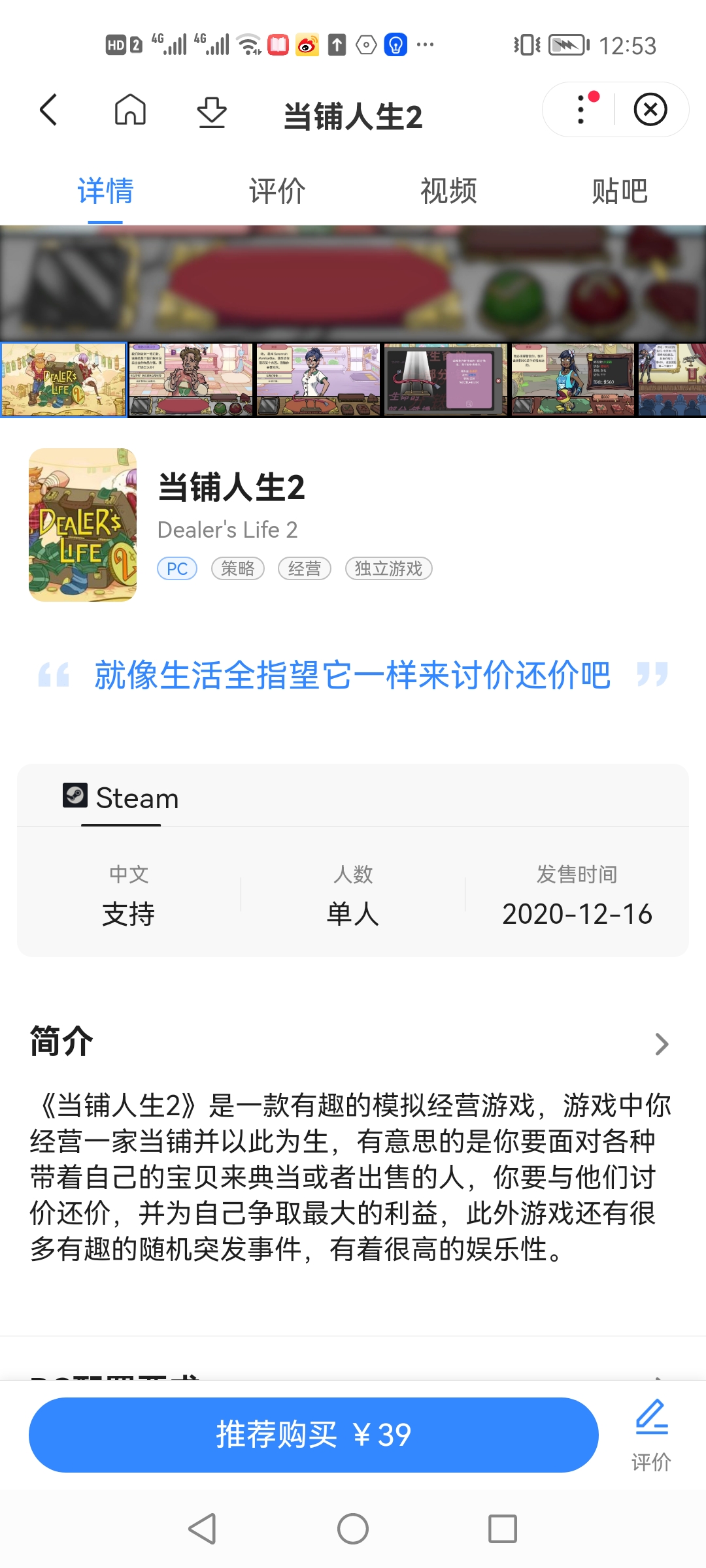This screenshot has width=706, height=1568.
Task: Close the mini program with X button
Action: 650,109
